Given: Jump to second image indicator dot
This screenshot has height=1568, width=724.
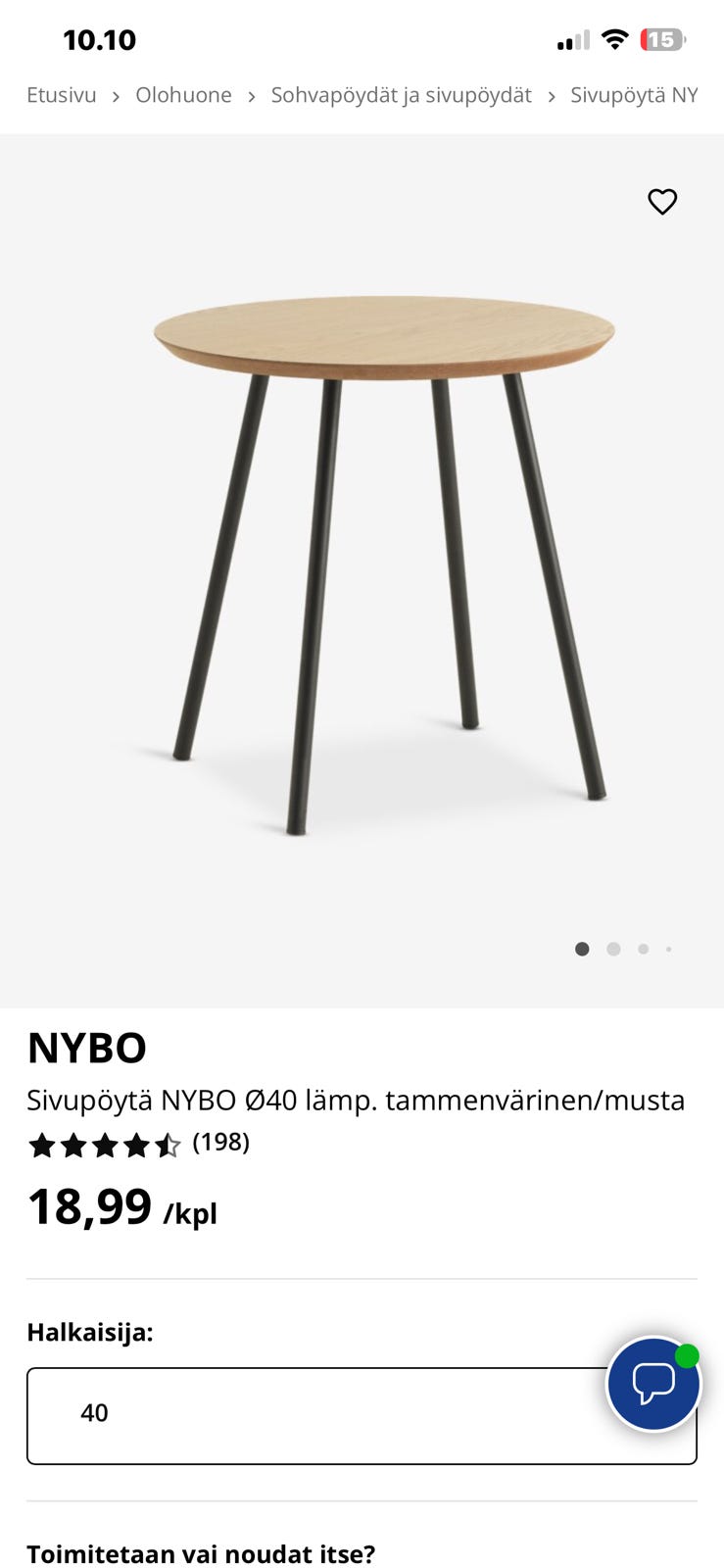Looking at the screenshot, I should (x=613, y=949).
